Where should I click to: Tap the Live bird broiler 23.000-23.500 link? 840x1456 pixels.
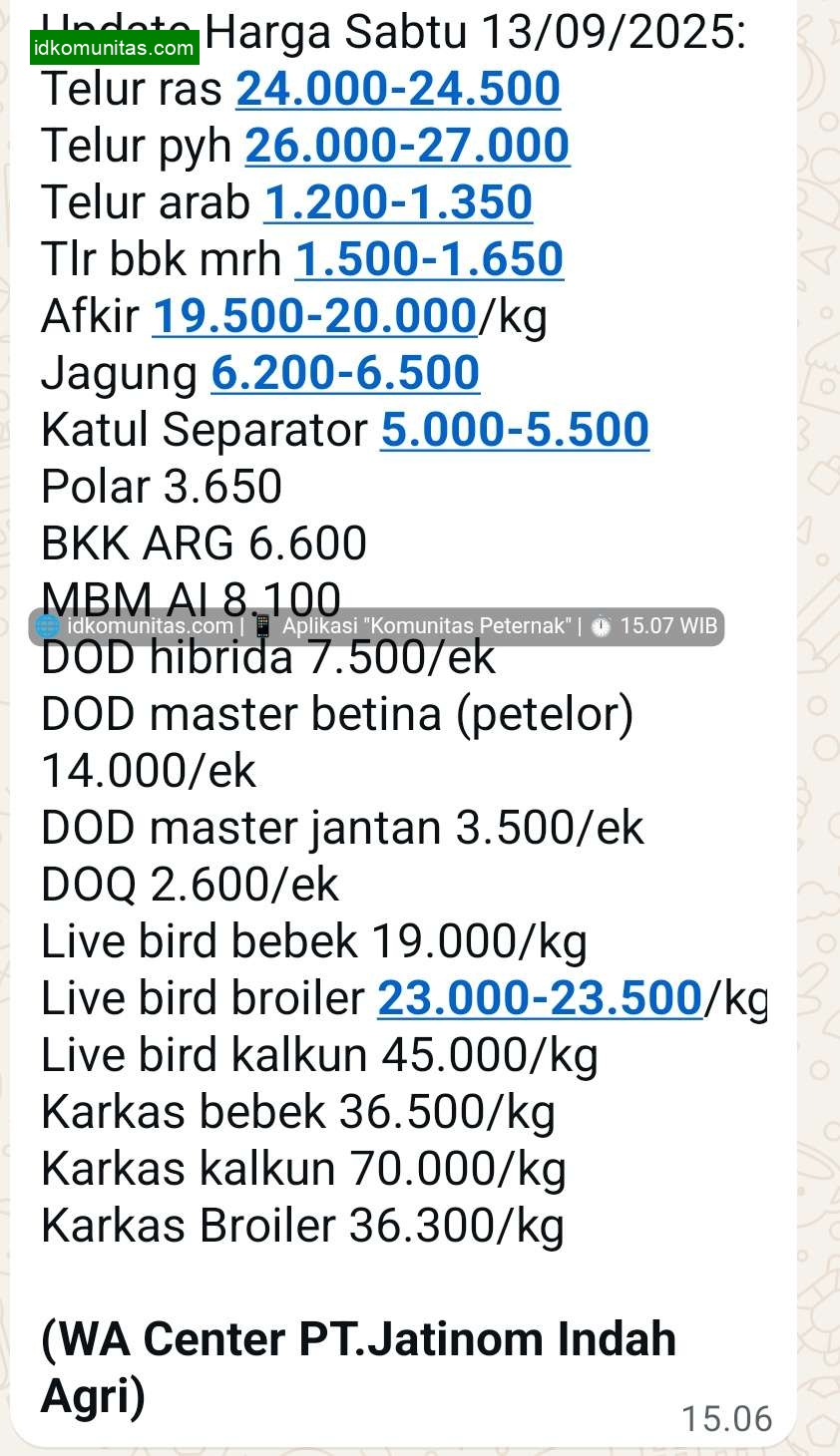pyautogui.click(x=540, y=998)
